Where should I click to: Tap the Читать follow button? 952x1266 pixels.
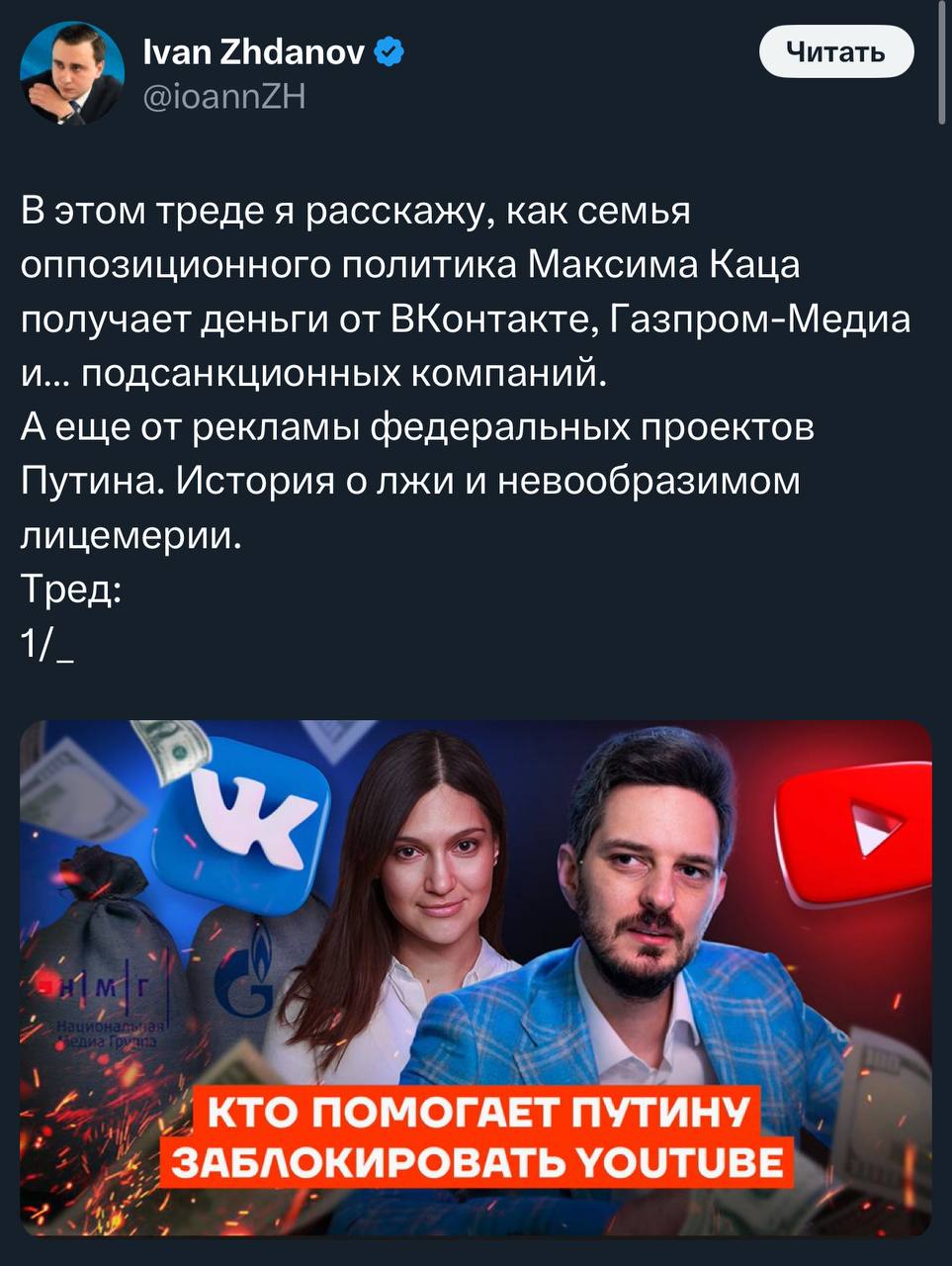[x=835, y=51]
